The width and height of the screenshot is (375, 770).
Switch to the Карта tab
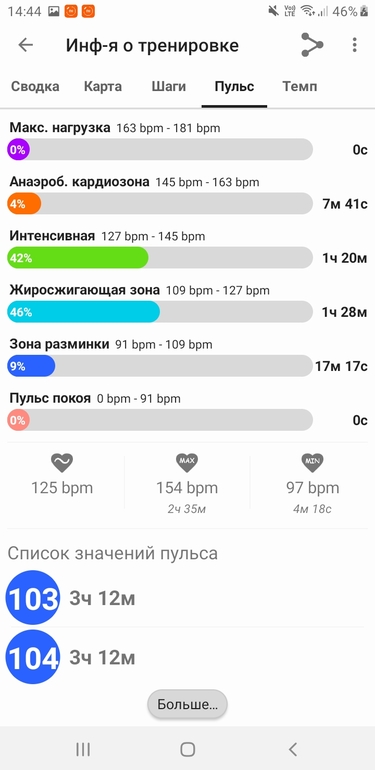[103, 87]
